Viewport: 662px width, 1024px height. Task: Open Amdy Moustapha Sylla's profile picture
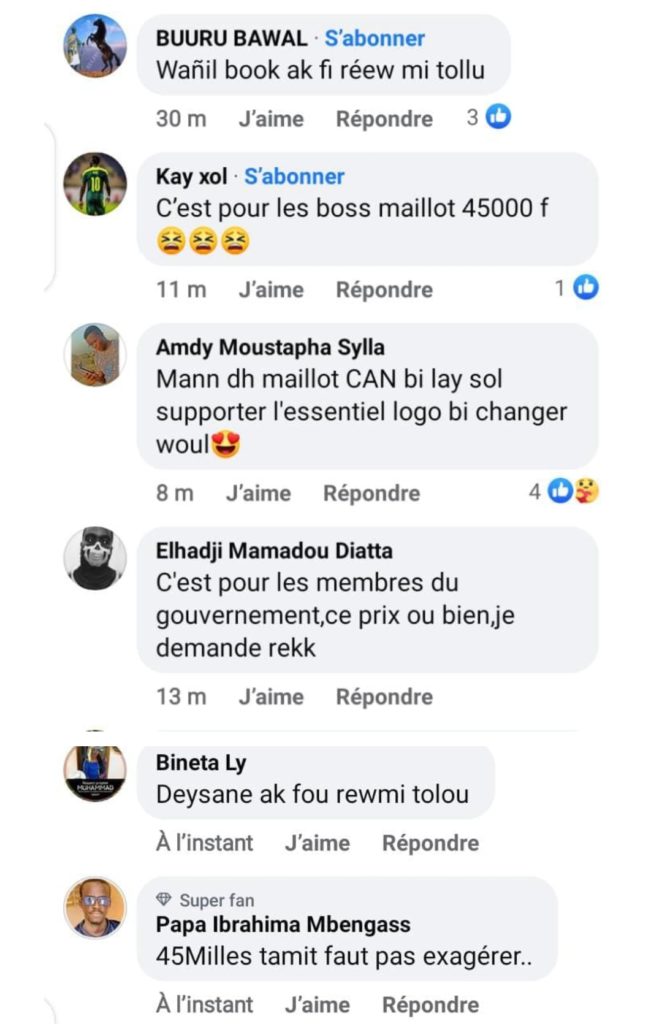point(95,355)
